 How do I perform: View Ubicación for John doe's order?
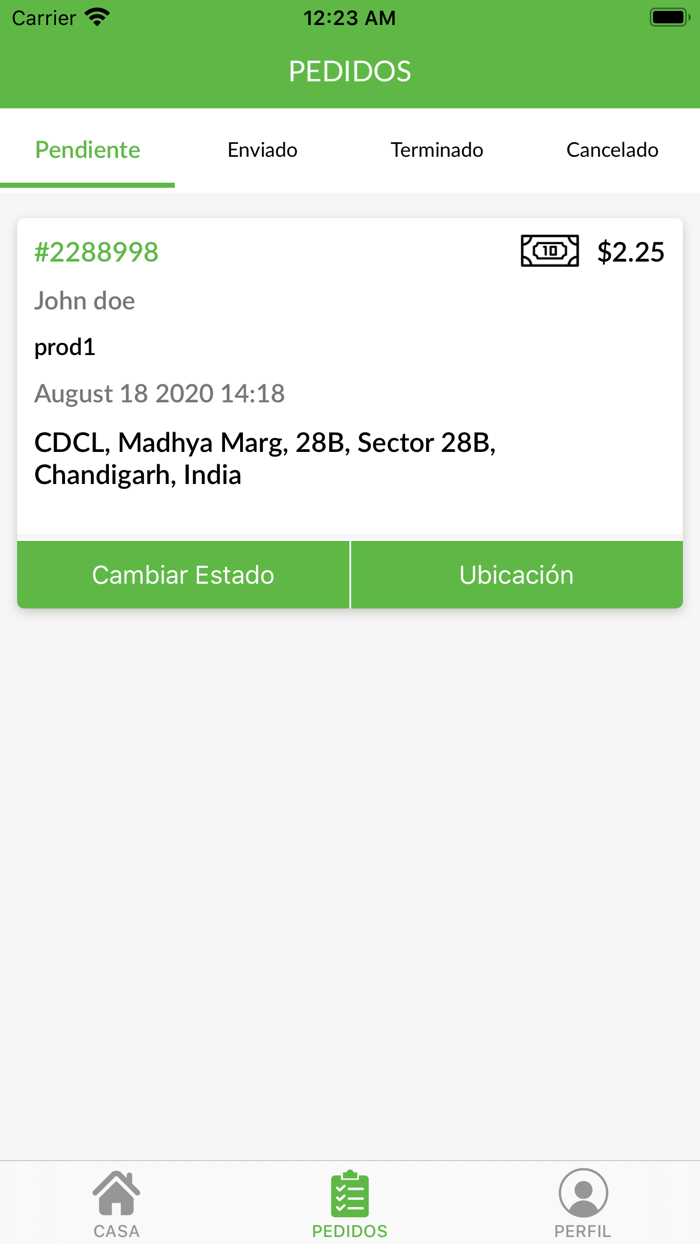pos(516,575)
